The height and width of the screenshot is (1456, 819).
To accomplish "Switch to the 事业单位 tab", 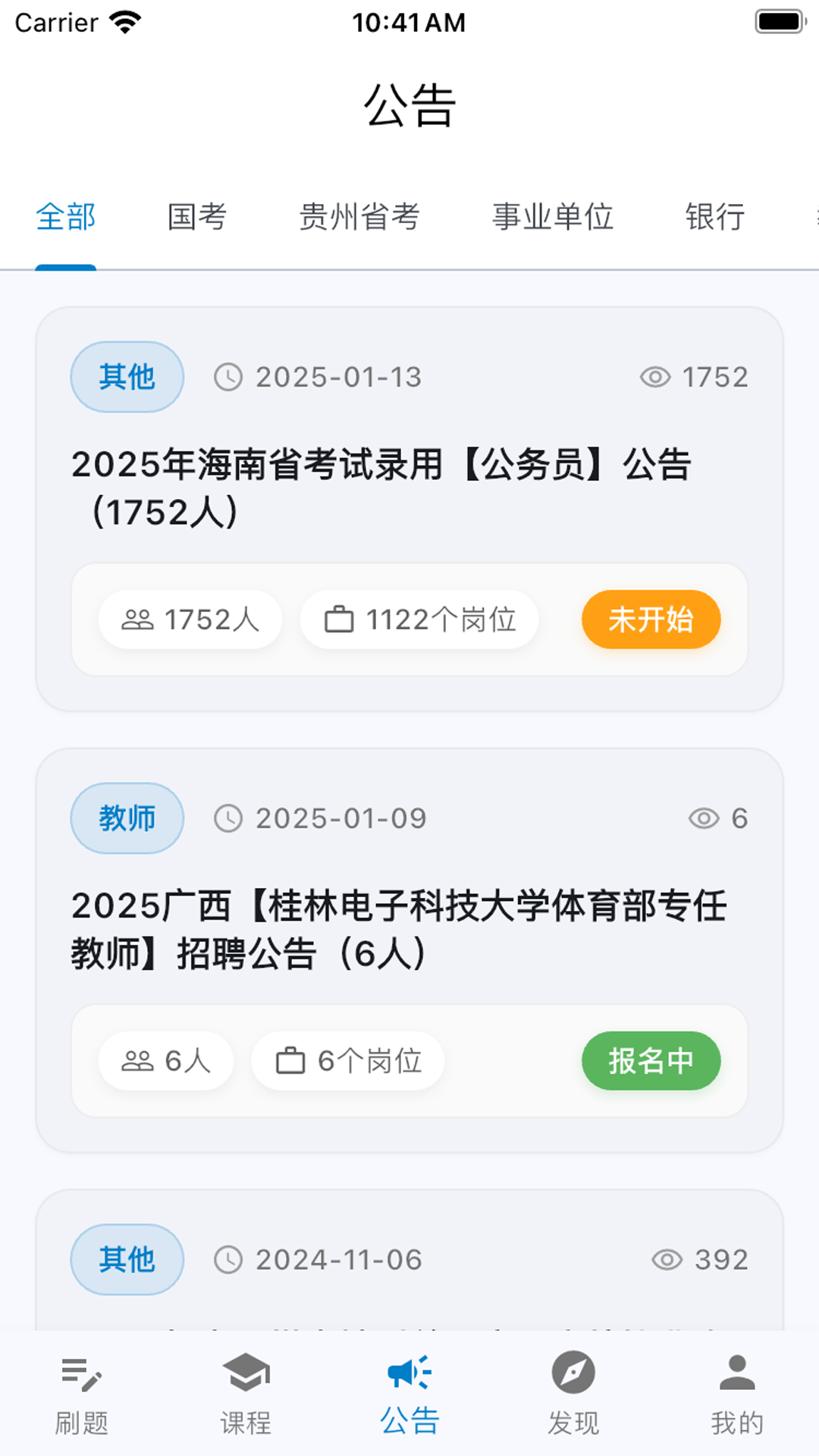I will [x=553, y=218].
